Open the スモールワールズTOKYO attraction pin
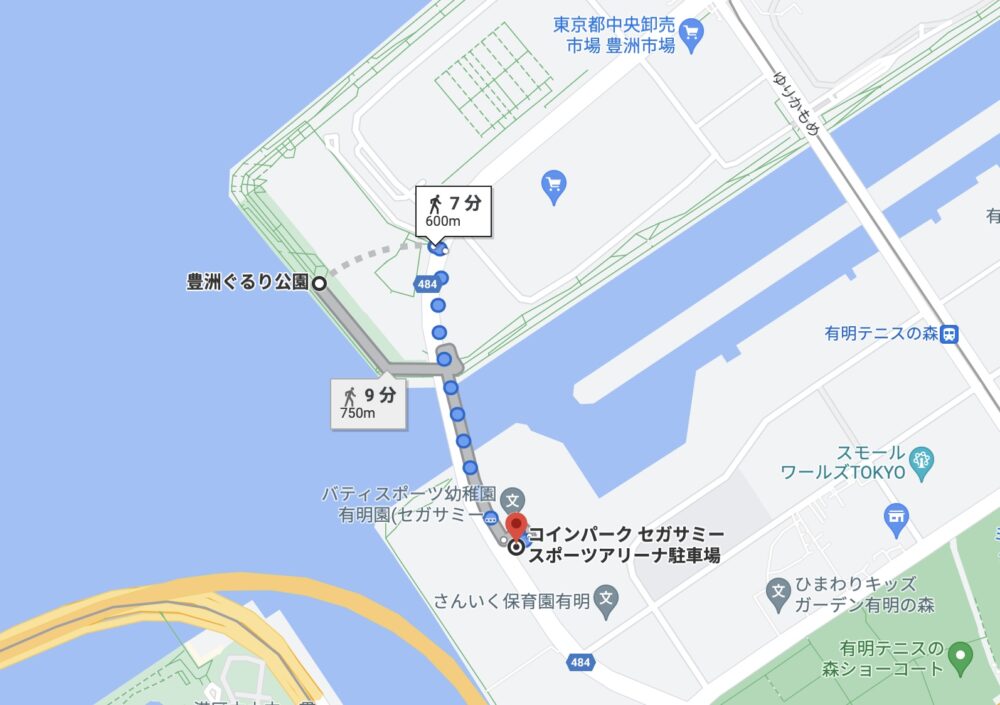 coord(923,461)
